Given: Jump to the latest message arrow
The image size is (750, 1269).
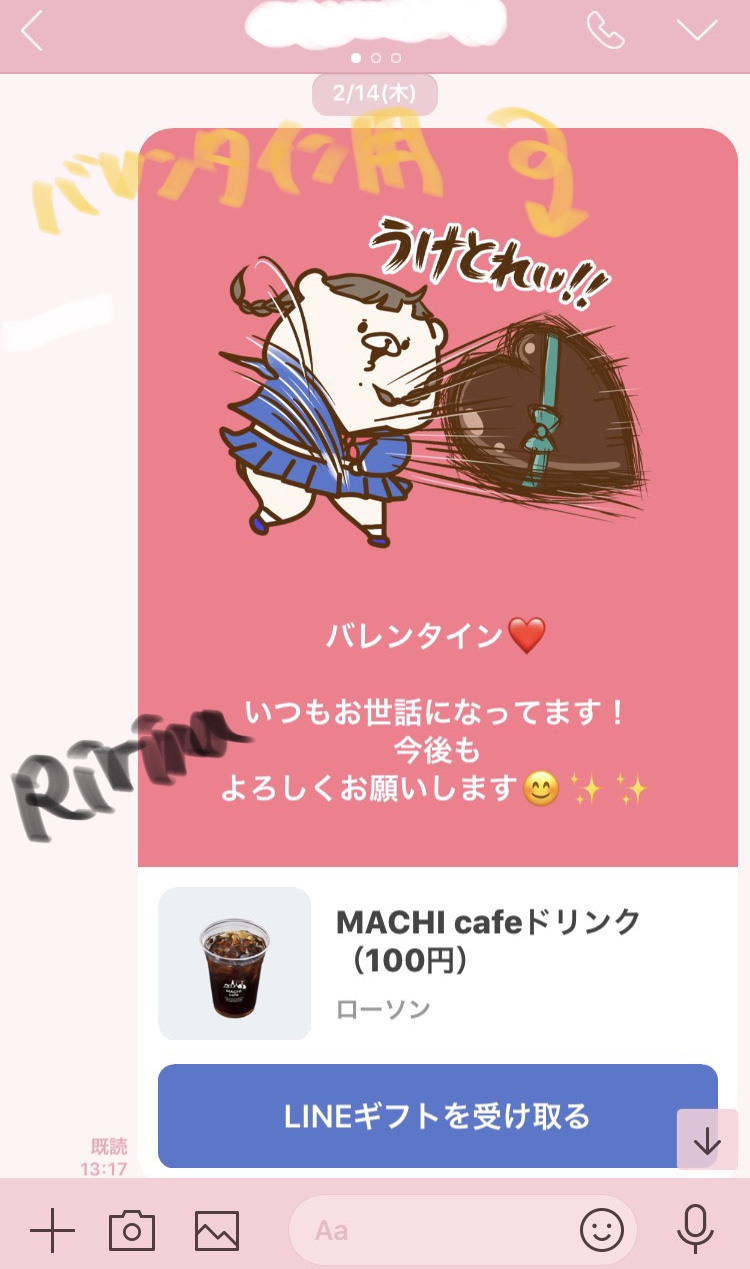Looking at the screenshot, I should [x=706, y=1140].
